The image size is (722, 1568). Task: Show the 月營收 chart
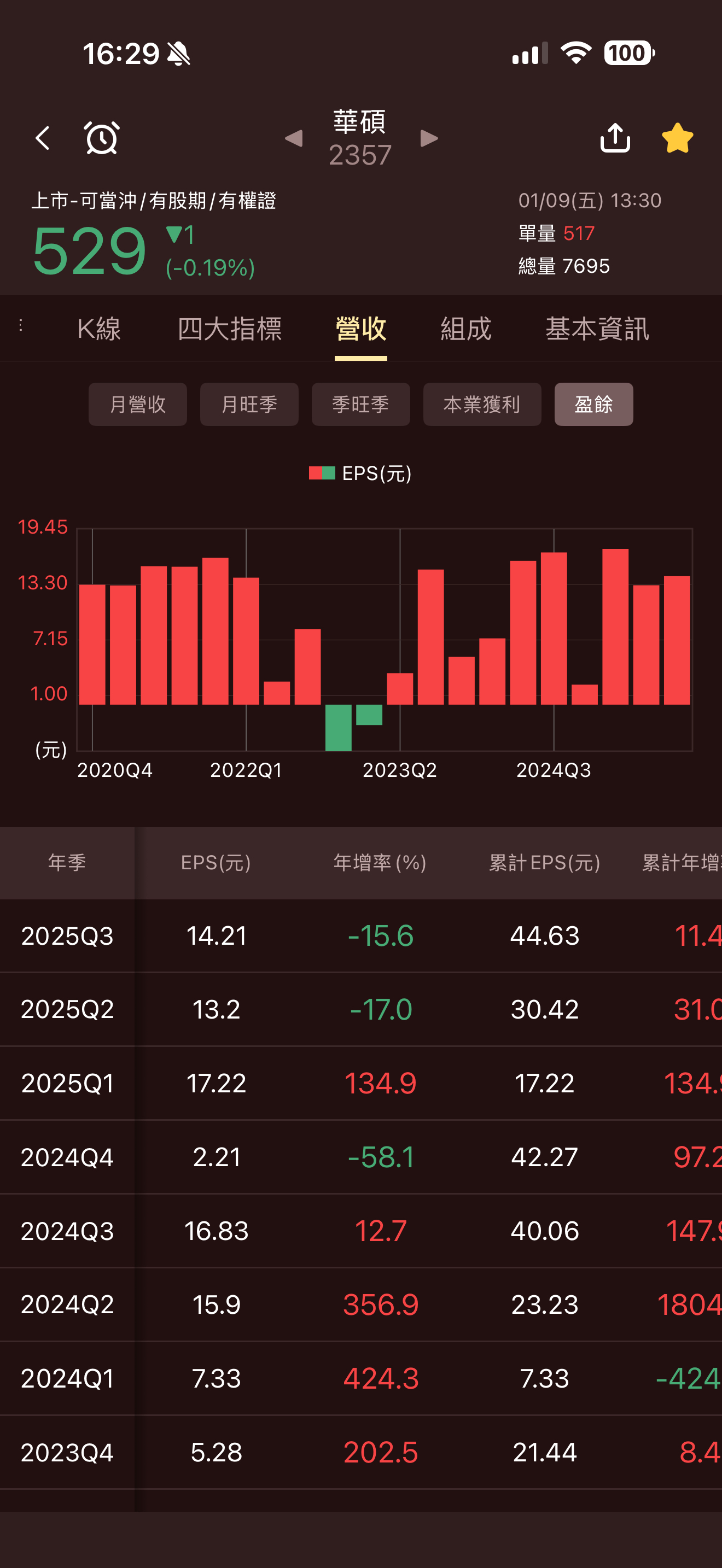pyautogui.click(x=138, y=404)
